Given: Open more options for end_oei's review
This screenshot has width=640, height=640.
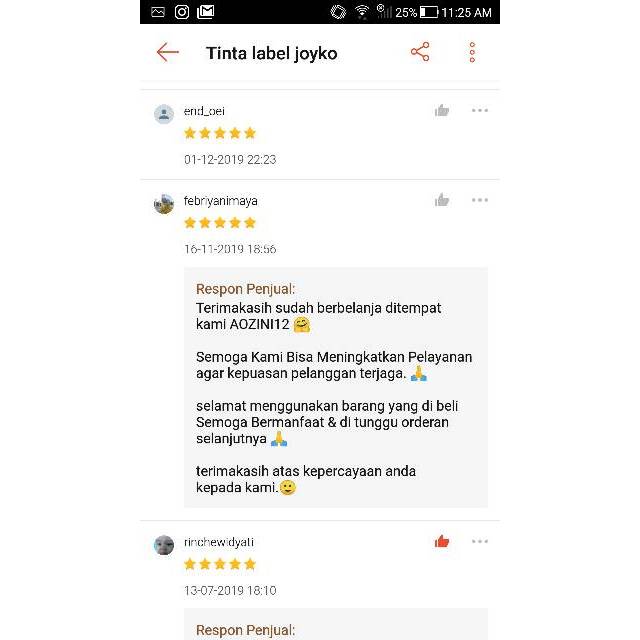Looking at the screenshot, I should click(480, 111).
